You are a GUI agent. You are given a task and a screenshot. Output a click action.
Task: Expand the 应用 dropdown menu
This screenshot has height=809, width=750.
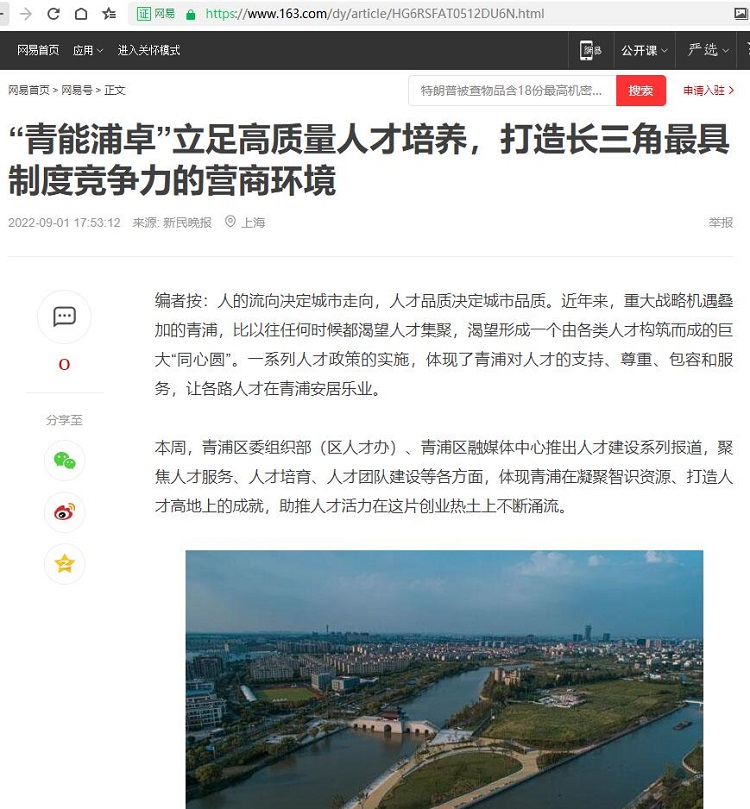(87, 50)
